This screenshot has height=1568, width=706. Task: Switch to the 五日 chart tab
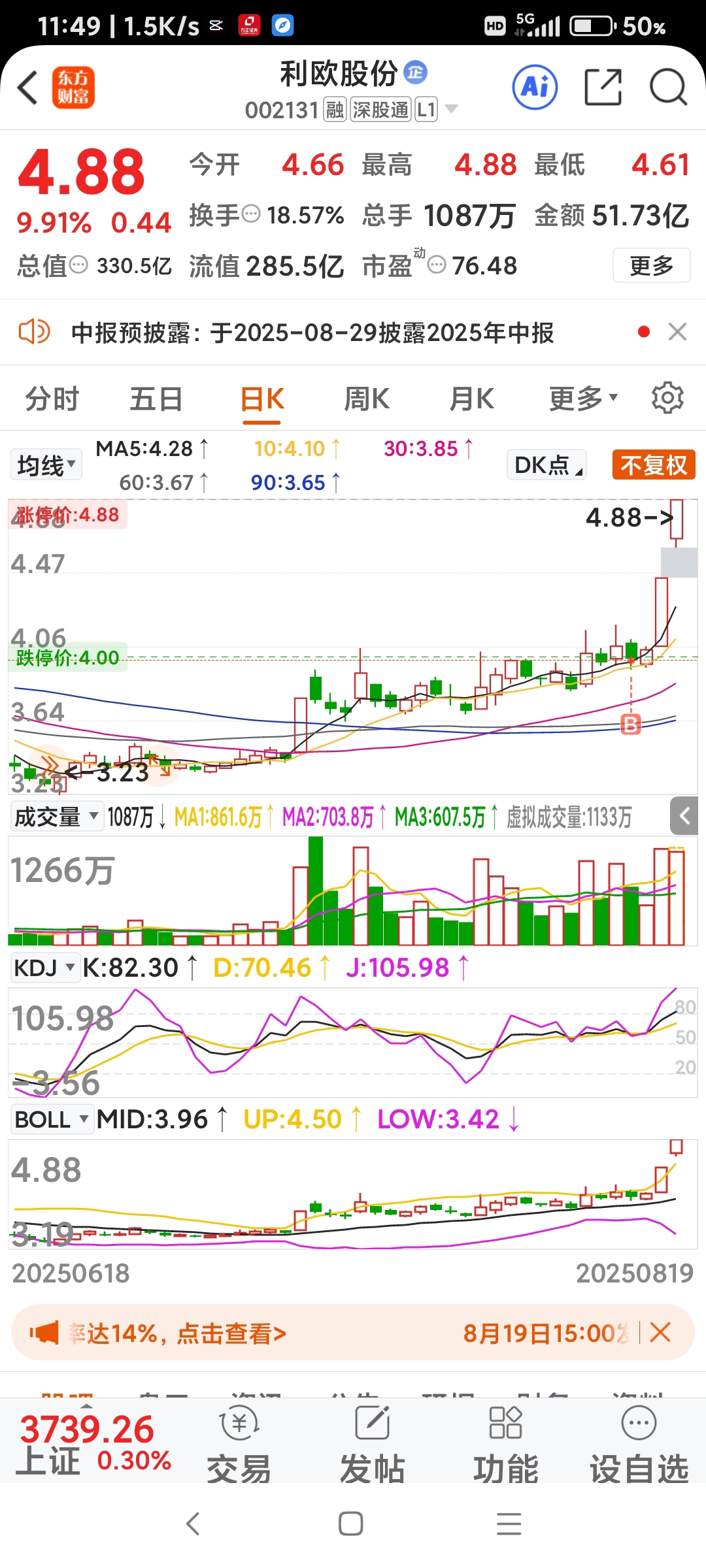156,399
